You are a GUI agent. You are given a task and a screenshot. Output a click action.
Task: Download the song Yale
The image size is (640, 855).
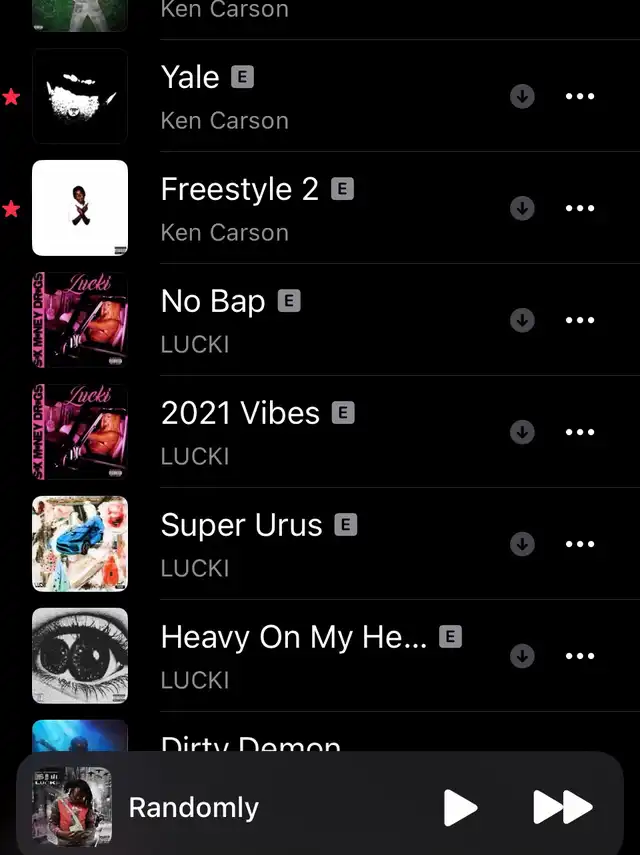pyautogui.click(x=522, y=96)
